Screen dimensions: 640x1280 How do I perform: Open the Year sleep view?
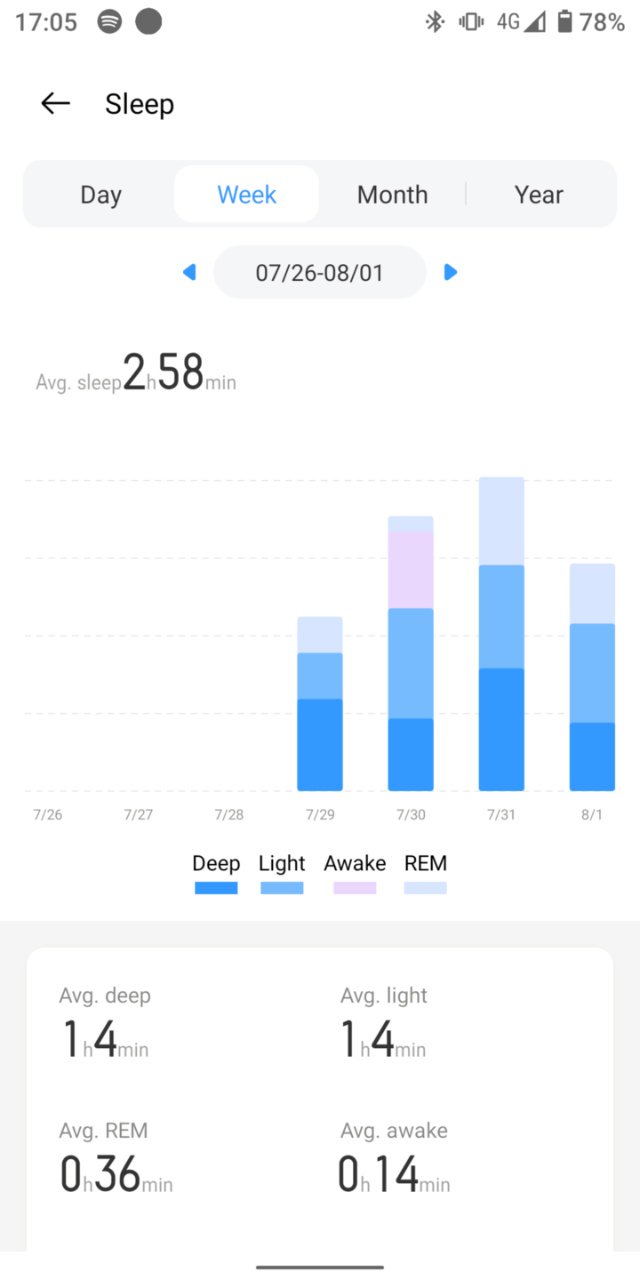(x=539, y=194)
